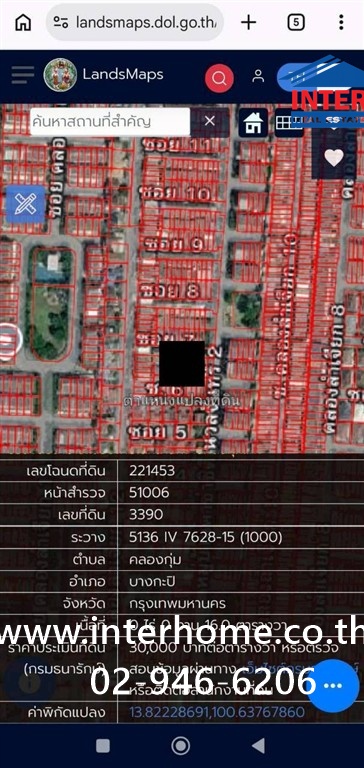364x768 pixels.
Task: Open the ruler and pencil measure tool
Action: 25,204
